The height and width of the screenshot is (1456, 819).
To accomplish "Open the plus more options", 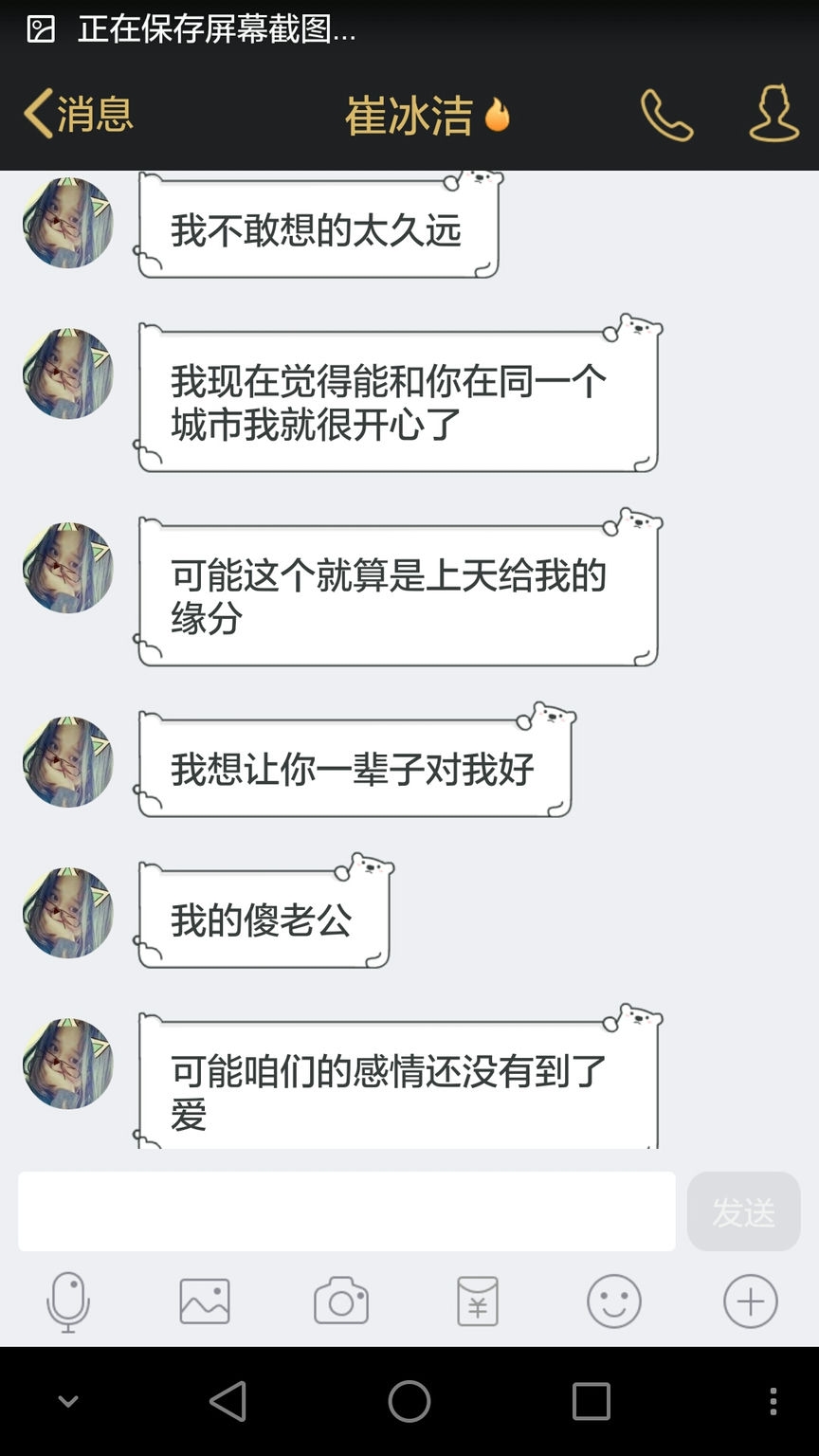I will (x=750, y=1301).
